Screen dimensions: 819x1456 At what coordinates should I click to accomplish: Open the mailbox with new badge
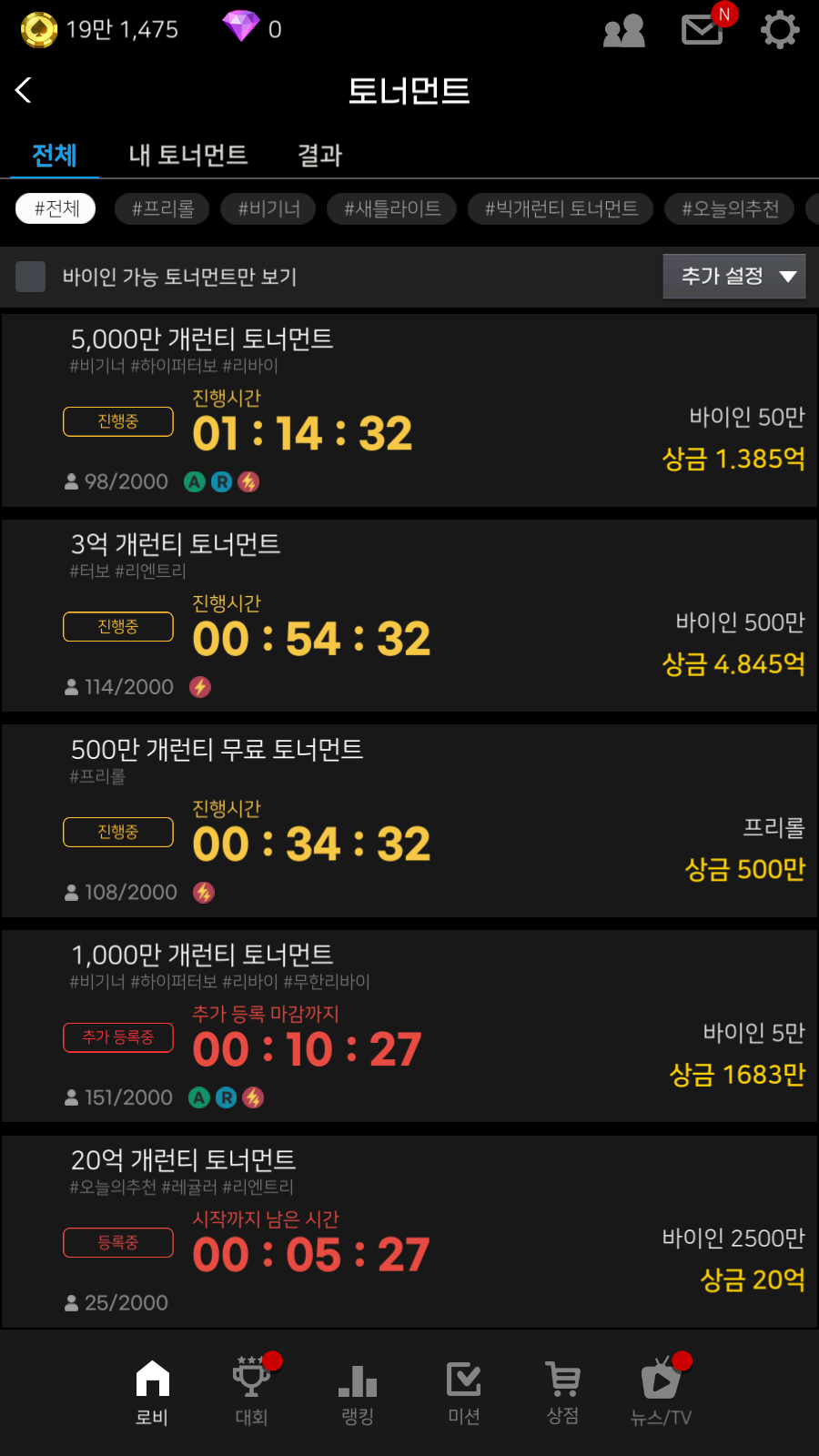pos(703,30)
